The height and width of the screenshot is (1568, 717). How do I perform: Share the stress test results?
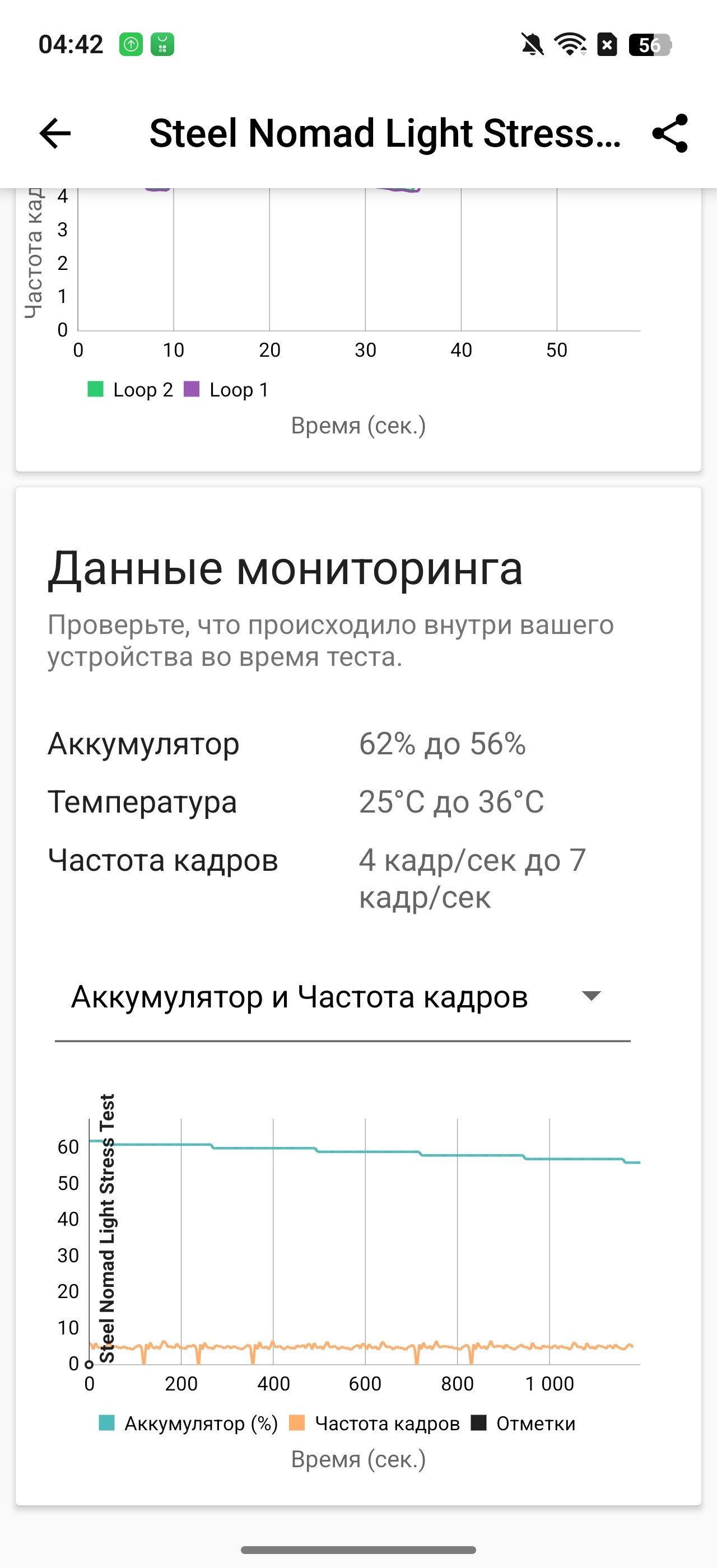pos(669,133)
